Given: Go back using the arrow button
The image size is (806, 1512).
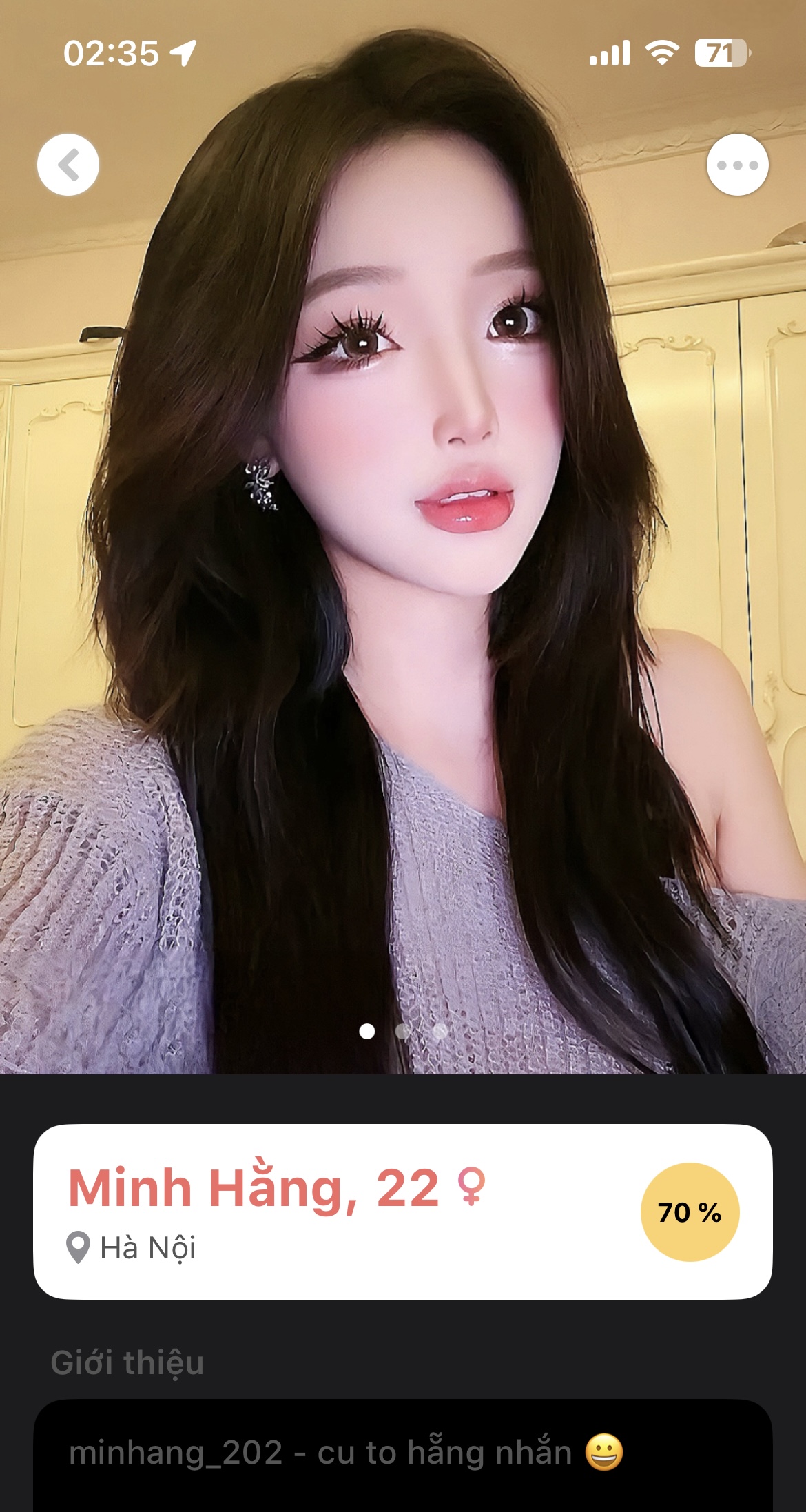Looking at the screenshot, I should click(x=68, y=165).
